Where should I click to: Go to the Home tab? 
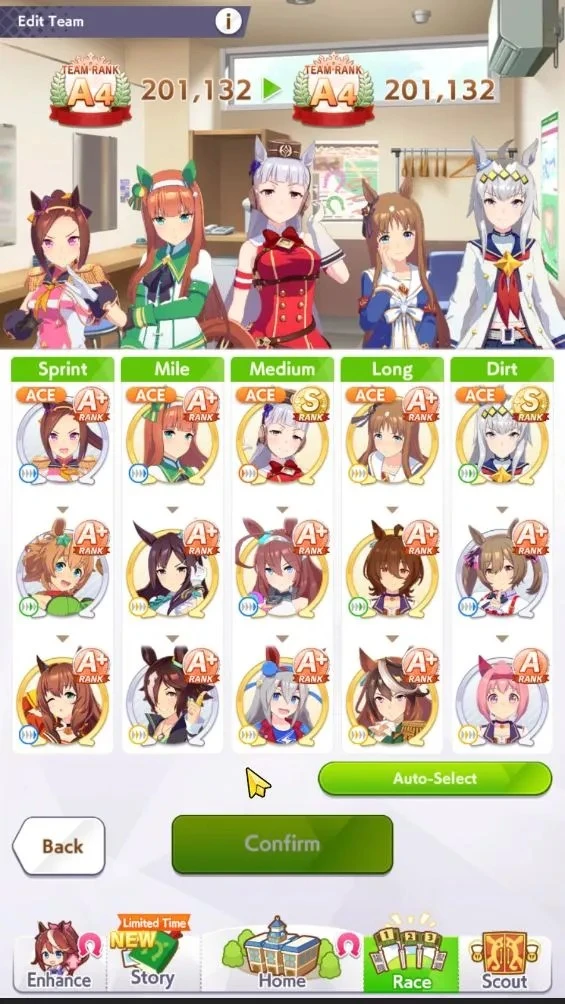point(282,955)
